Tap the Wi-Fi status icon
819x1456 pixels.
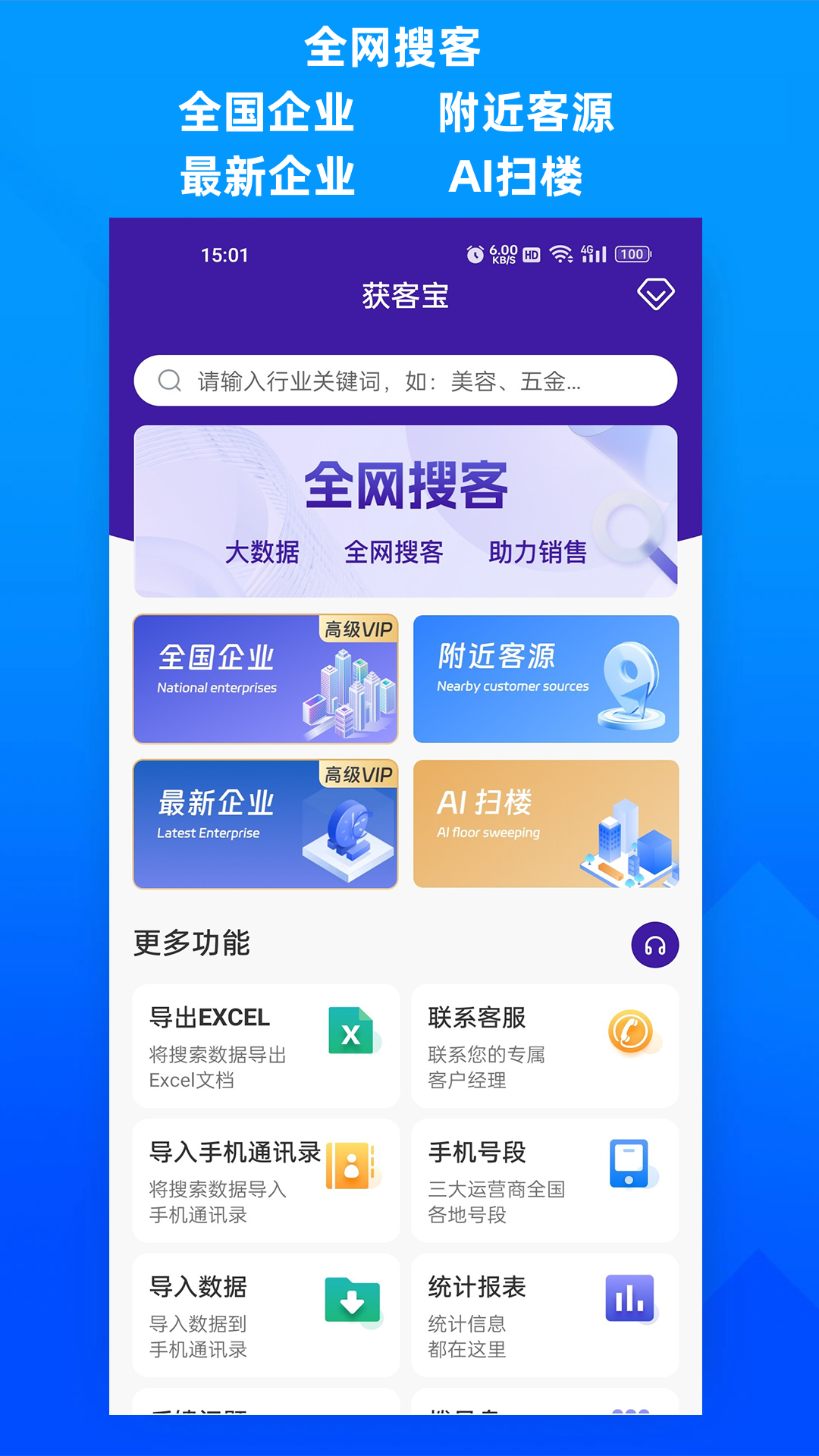click(x=560, y=255)
